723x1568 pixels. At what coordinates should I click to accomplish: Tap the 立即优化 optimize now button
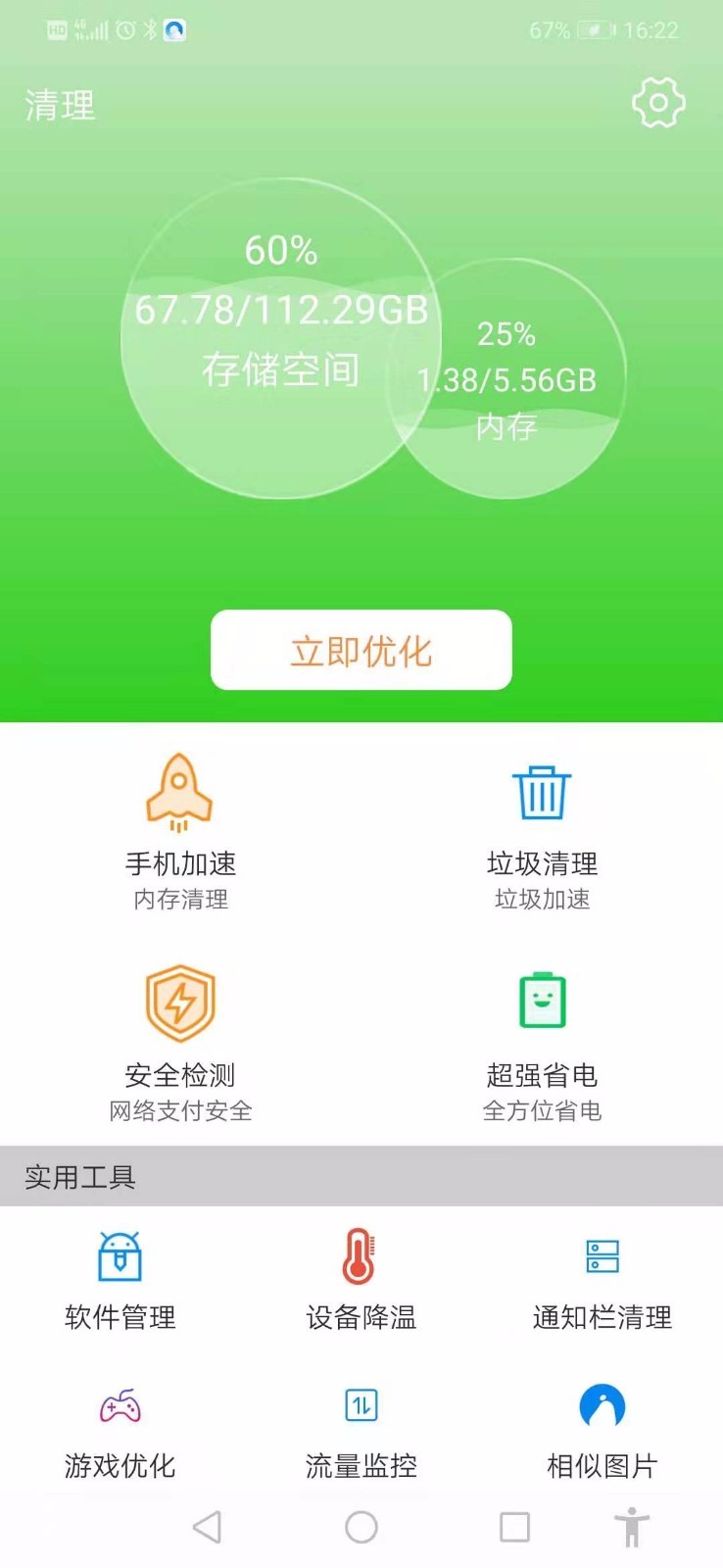[361, 650]
